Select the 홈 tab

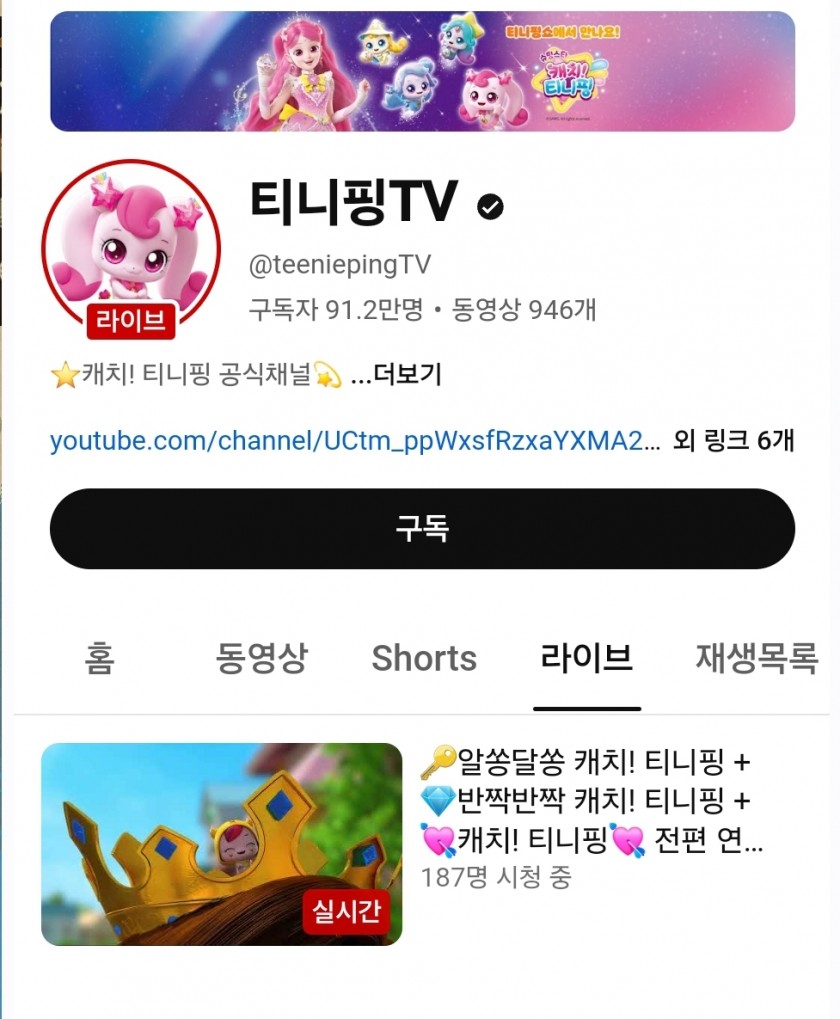click(x=97, y=658)
